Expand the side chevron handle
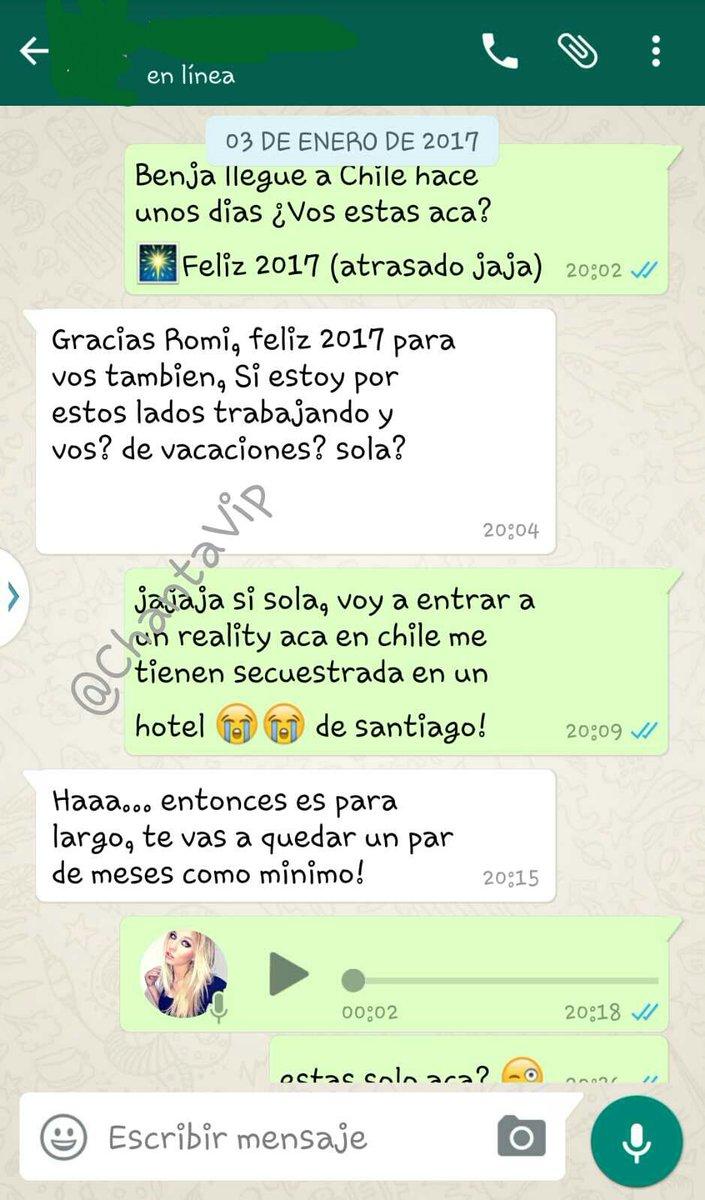The width and height of the screenshot is (705, 1200). pos(12,597)
